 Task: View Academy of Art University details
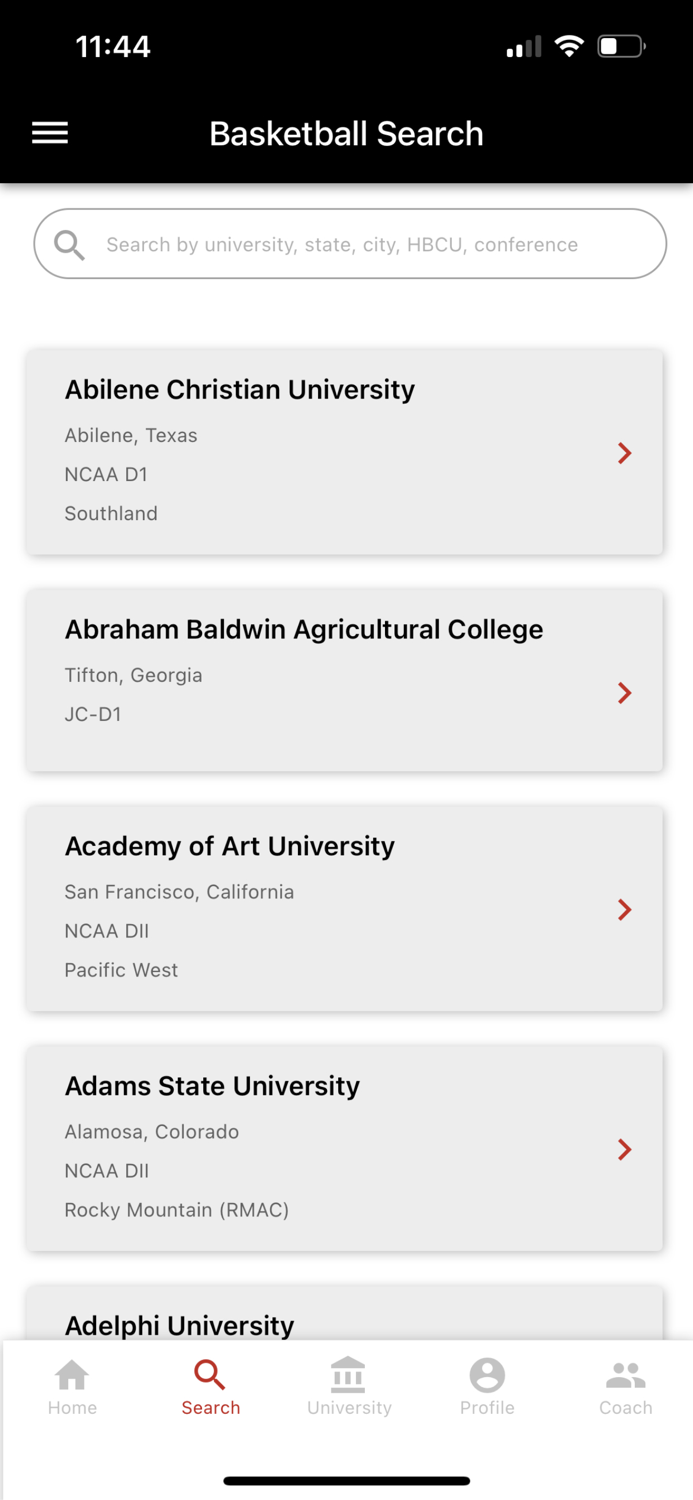tap(345, 908)
